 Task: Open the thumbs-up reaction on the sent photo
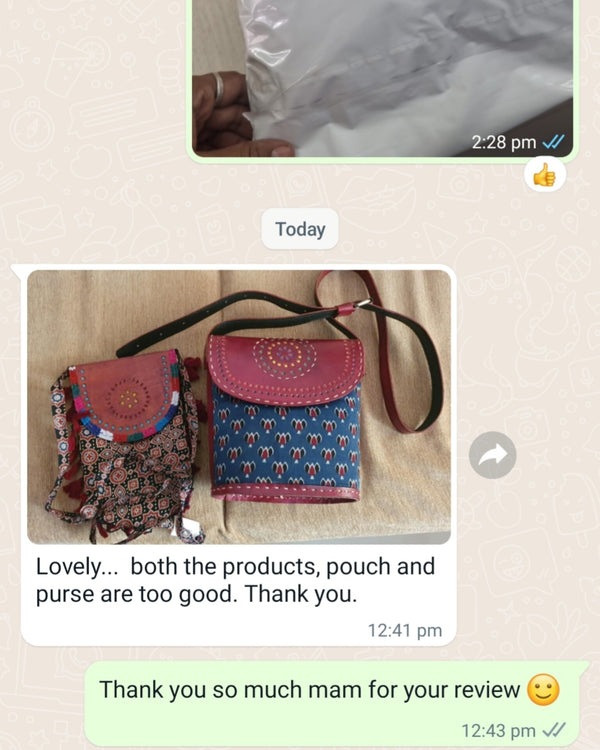544,176
